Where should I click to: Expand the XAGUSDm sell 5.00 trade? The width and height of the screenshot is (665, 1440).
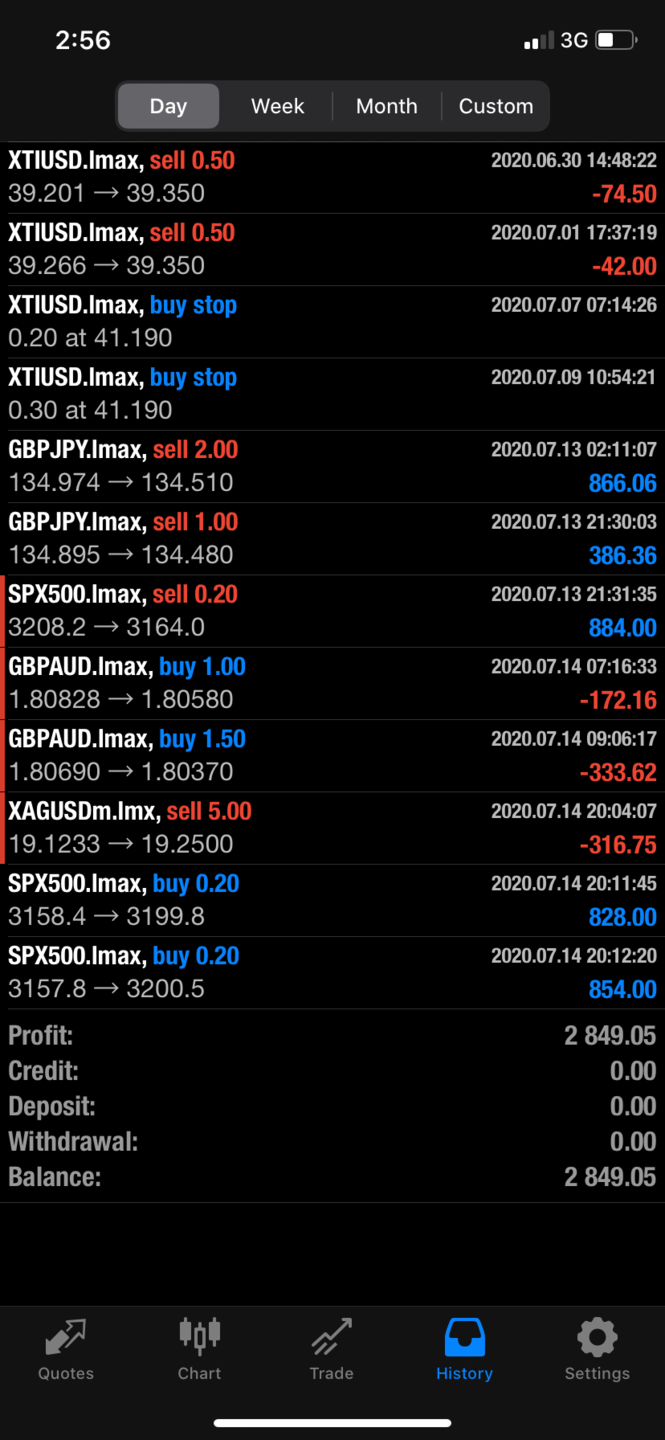click(332, 828)
